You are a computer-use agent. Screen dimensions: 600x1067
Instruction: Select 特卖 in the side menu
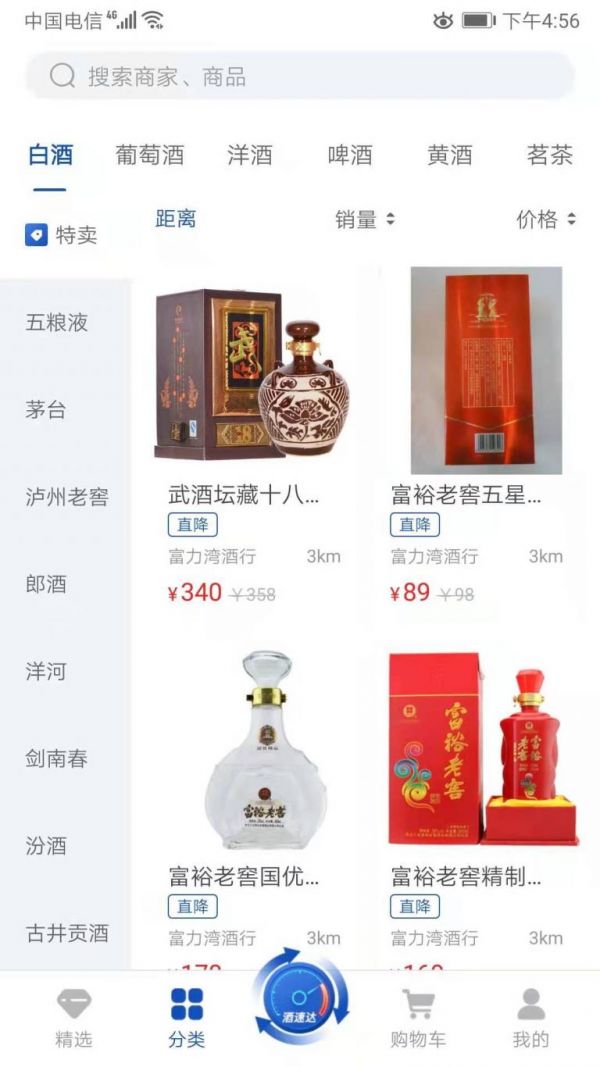point(62,235)
